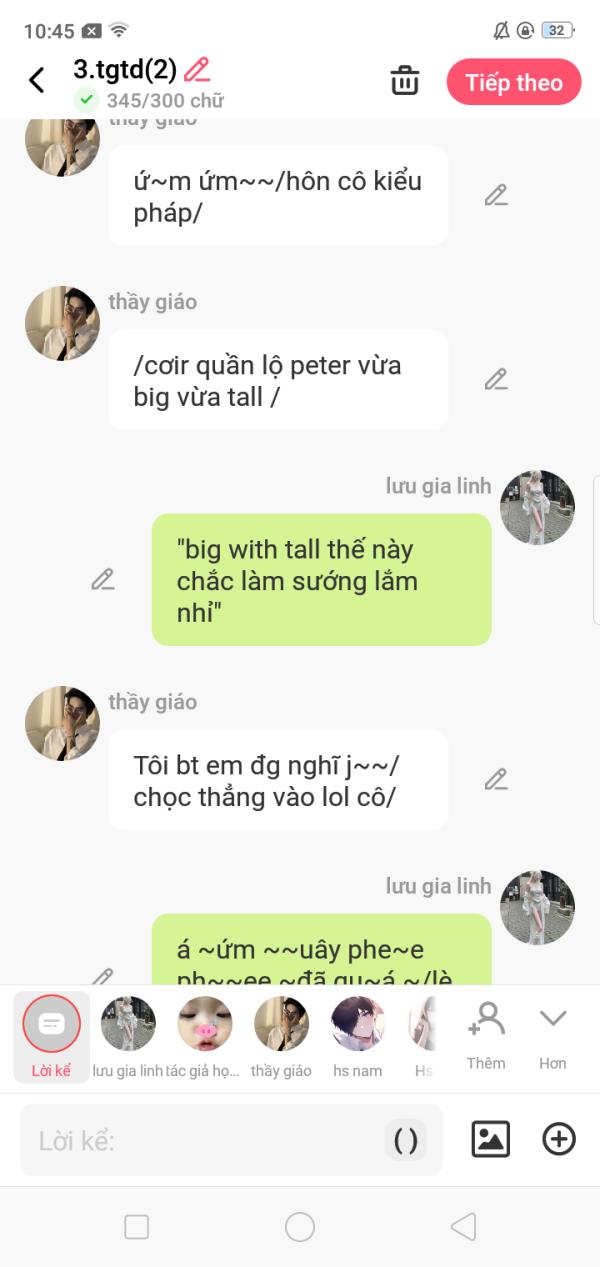This screenshot has width=600, height=1267.
Task: Expand more options with Hơn
Action: pos(553,1034)
